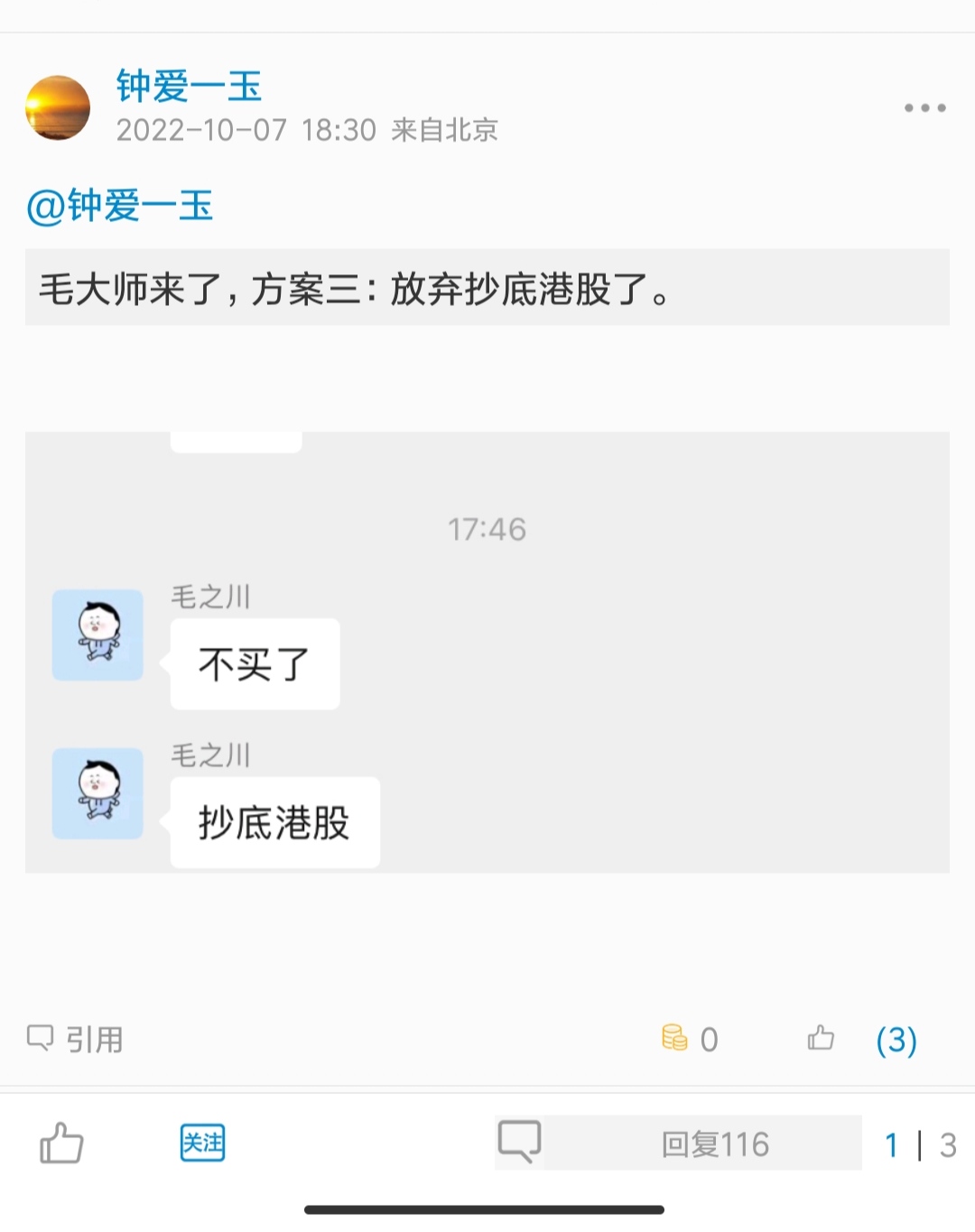Follow with the 关注 button

[203, 1143]
